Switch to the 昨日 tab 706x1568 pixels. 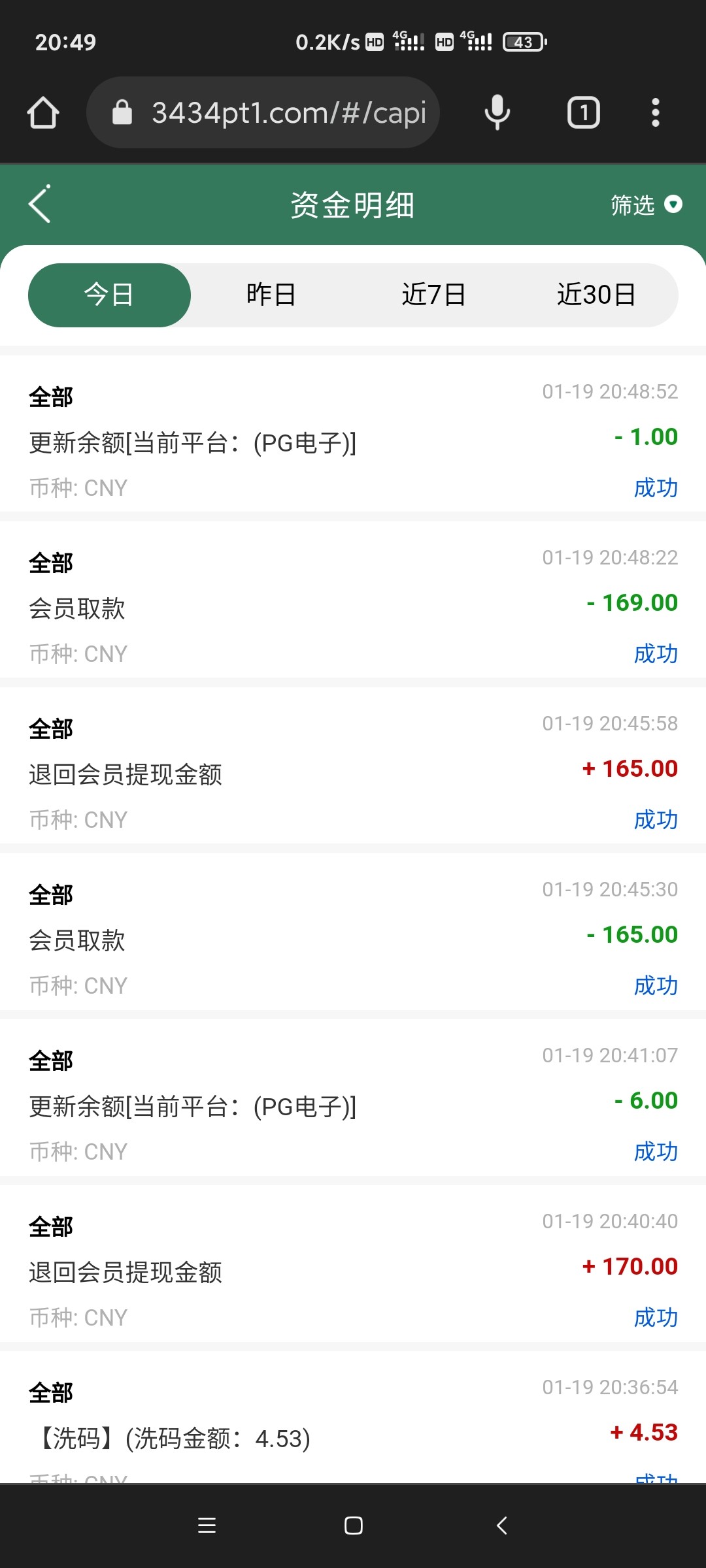tap(271, 295)
